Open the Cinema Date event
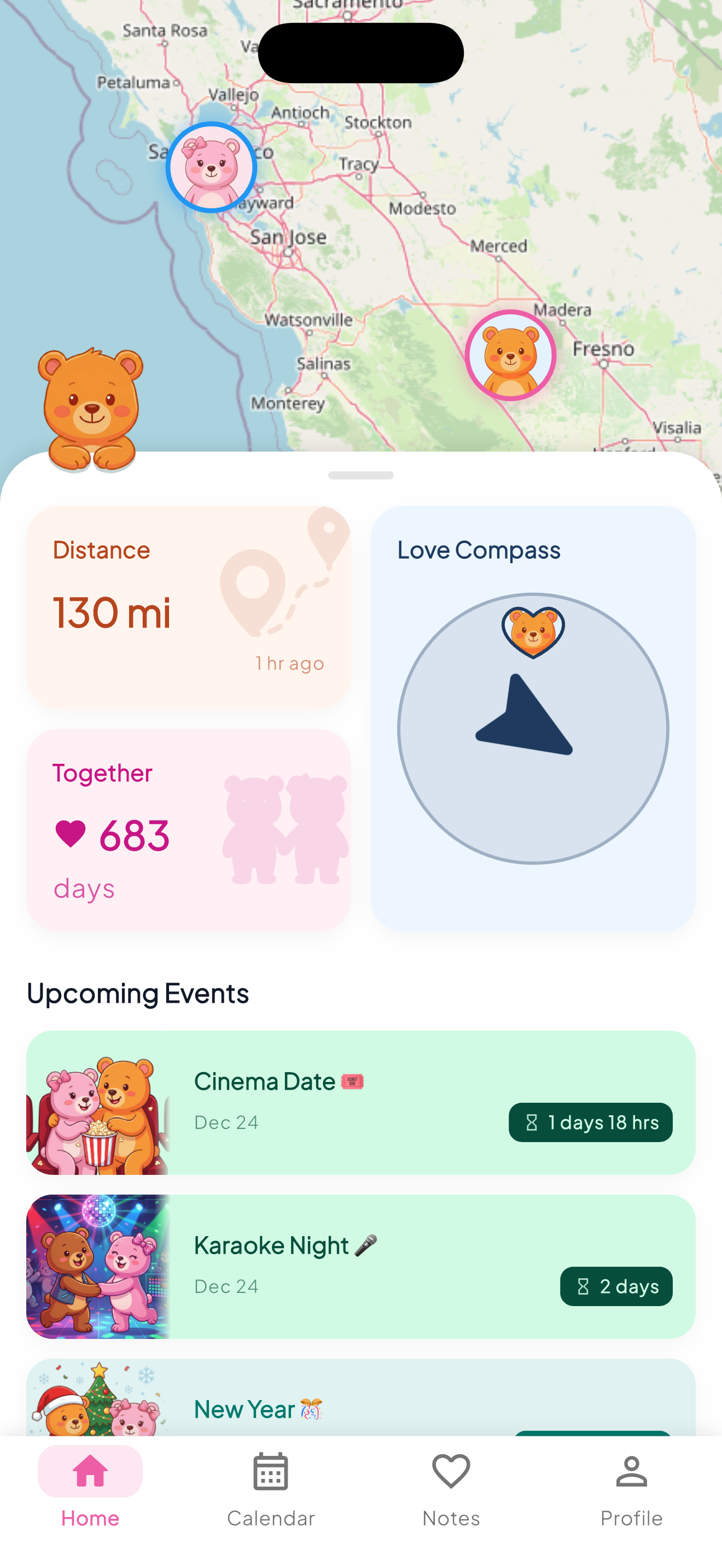Screen dimensions: 722x1568 pyautogui.click(x=361, y=1105)
